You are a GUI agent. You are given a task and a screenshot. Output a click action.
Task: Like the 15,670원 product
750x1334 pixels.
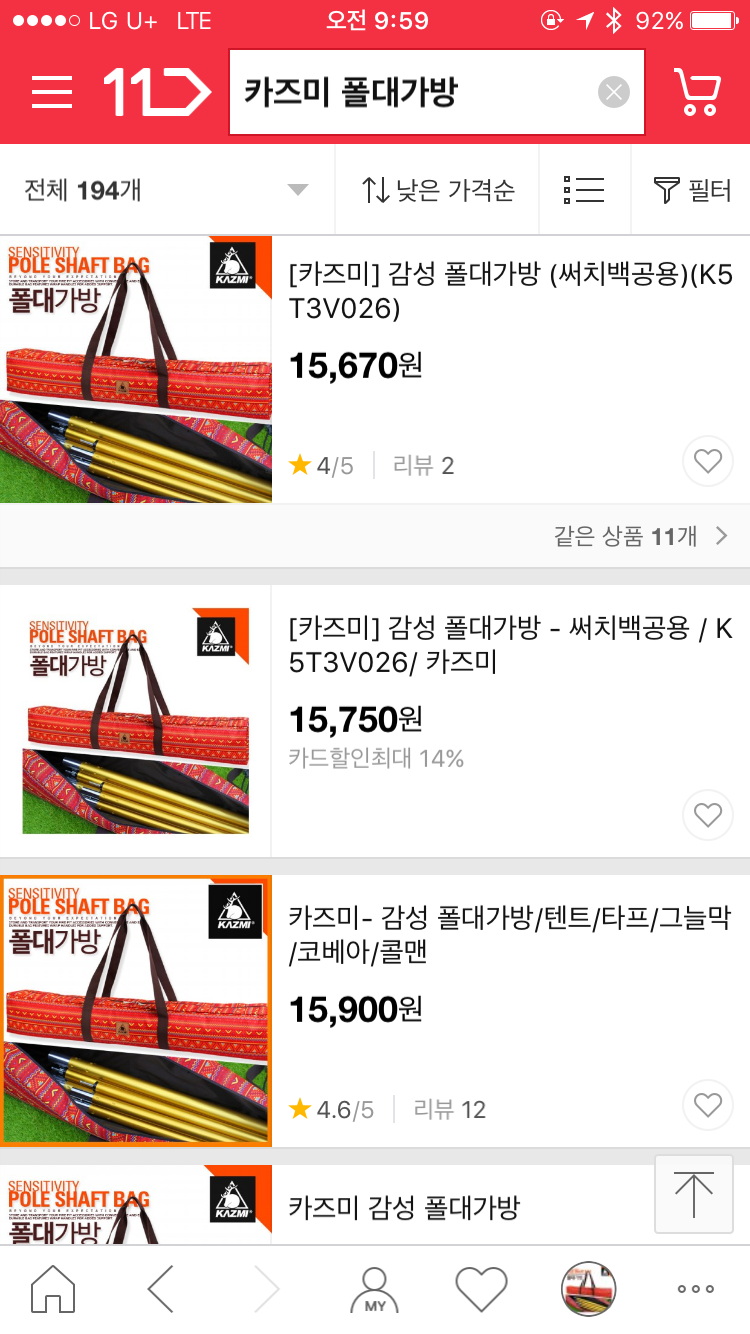(x=707, y=462)
